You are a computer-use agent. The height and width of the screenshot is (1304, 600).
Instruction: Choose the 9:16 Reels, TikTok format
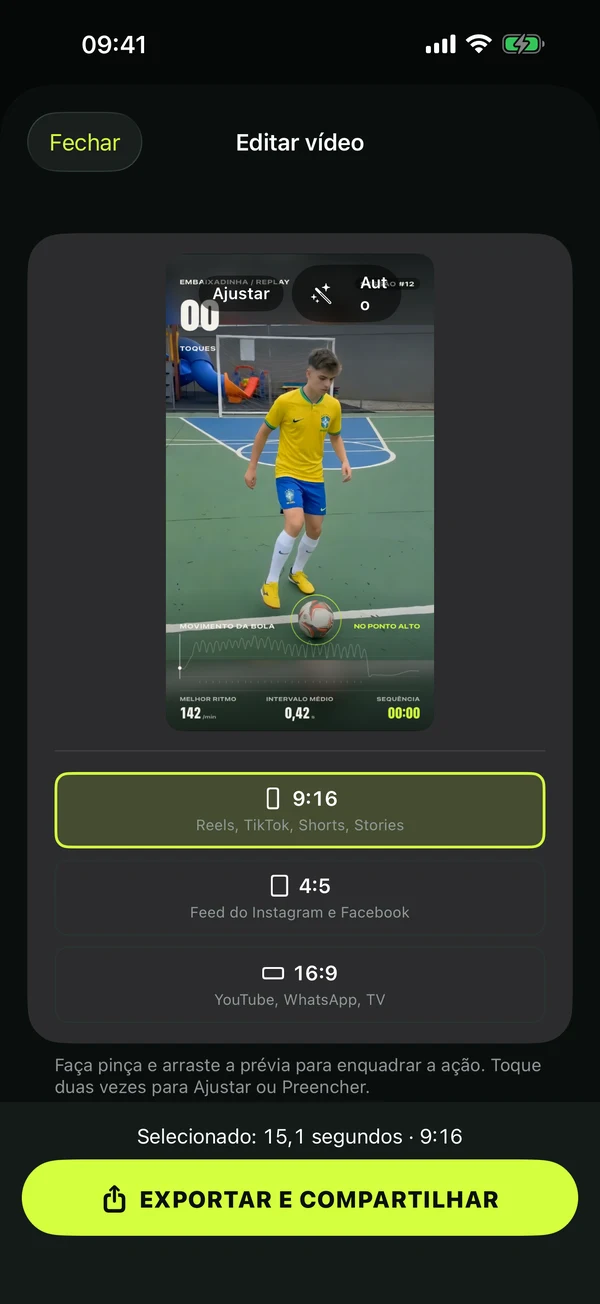click(x=300, y=810)
